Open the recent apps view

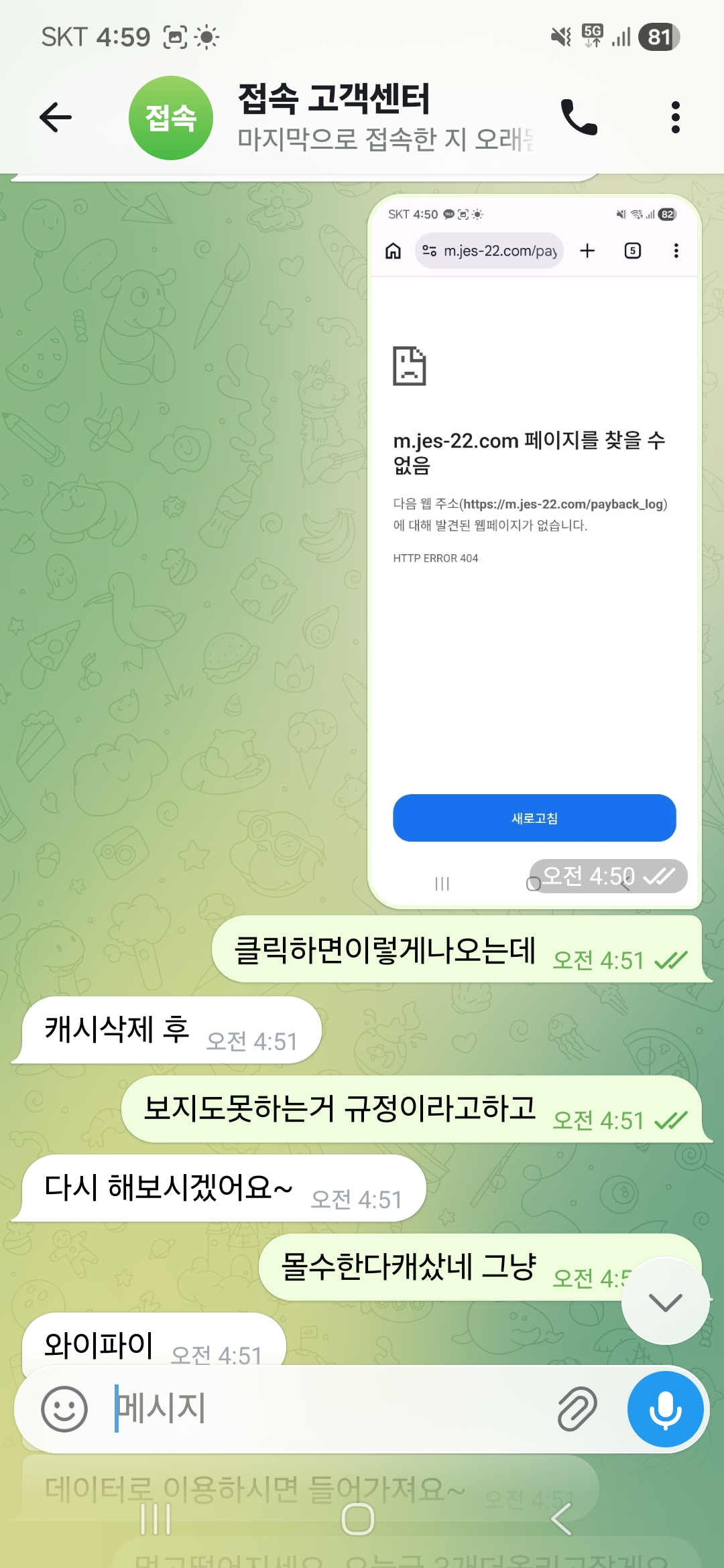tap(156, 1519)
